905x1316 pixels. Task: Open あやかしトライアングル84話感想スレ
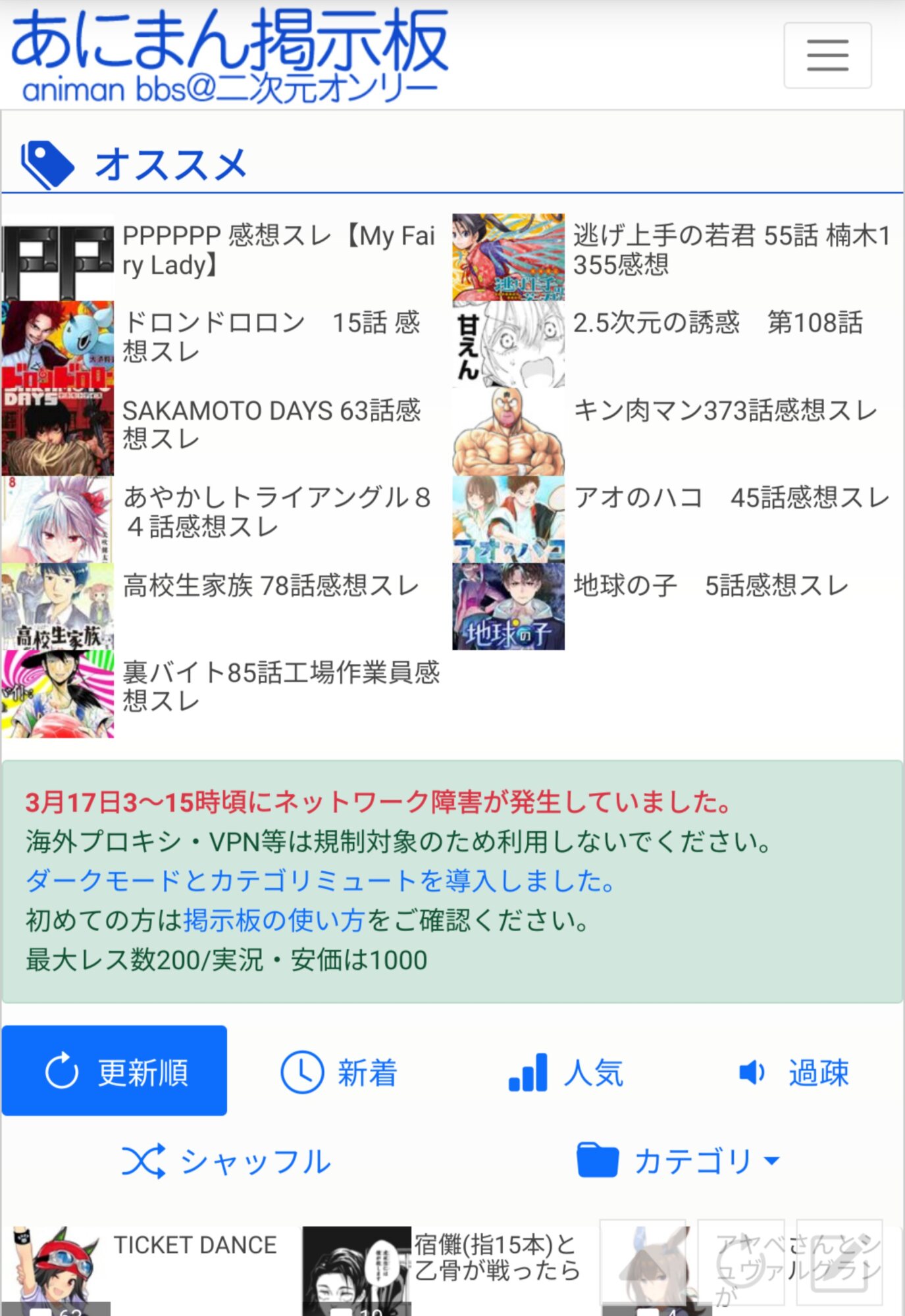pos(276,512)
